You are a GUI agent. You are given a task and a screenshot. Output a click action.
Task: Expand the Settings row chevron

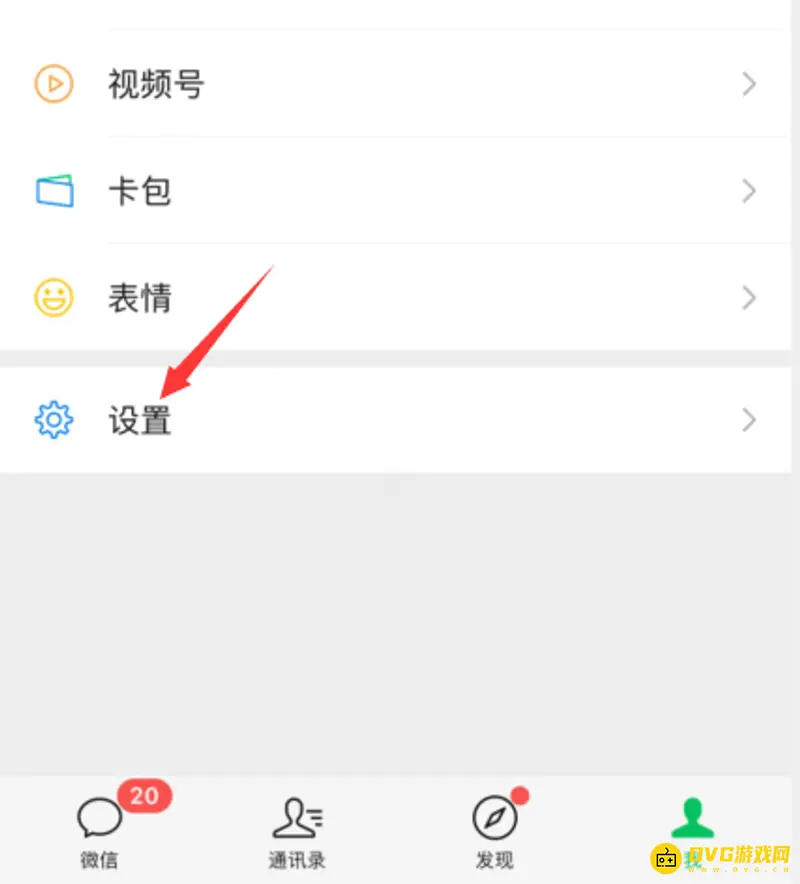tap(749, 421)
